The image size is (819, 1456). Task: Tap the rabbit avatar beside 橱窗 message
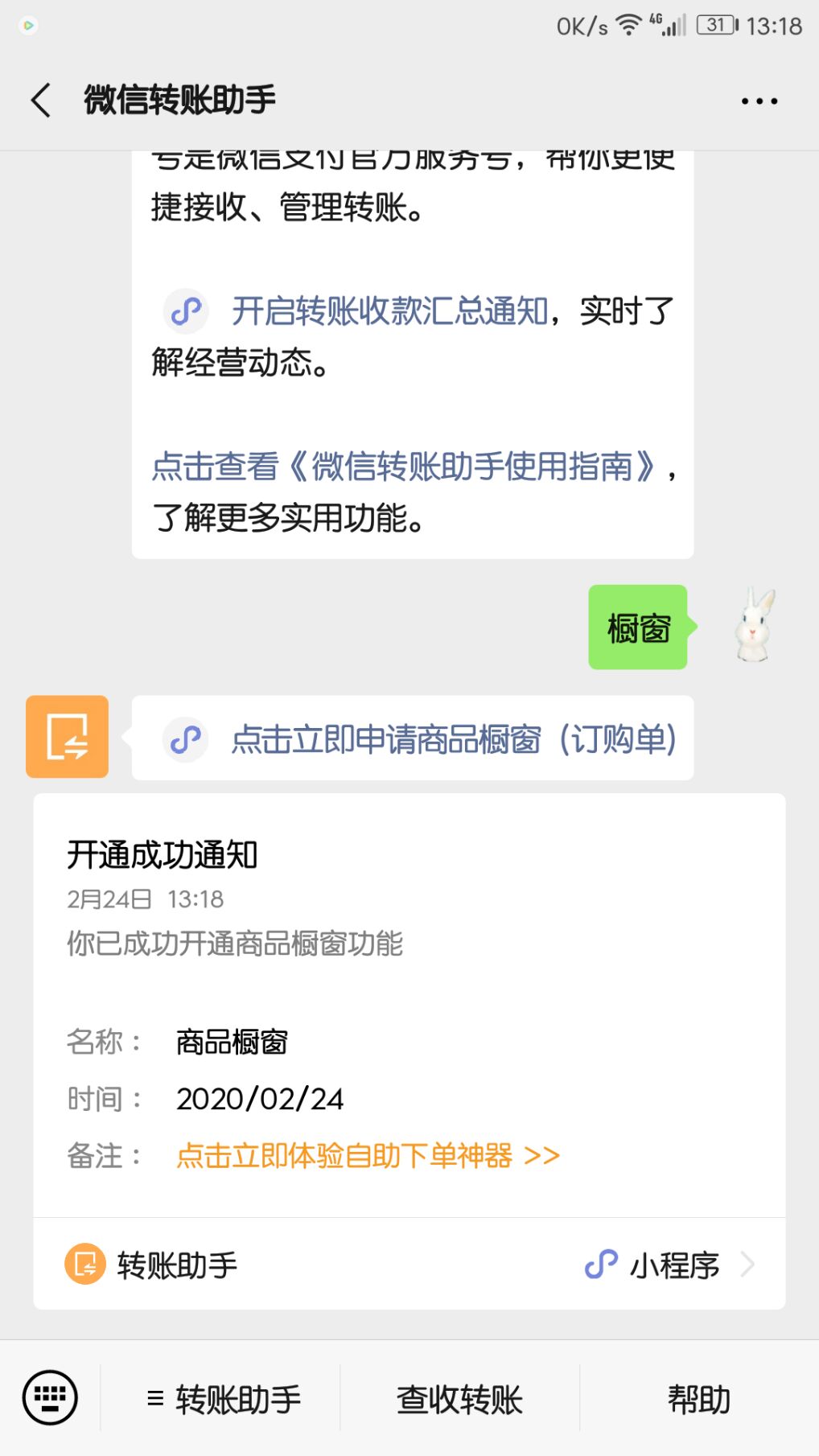(755, 625)
